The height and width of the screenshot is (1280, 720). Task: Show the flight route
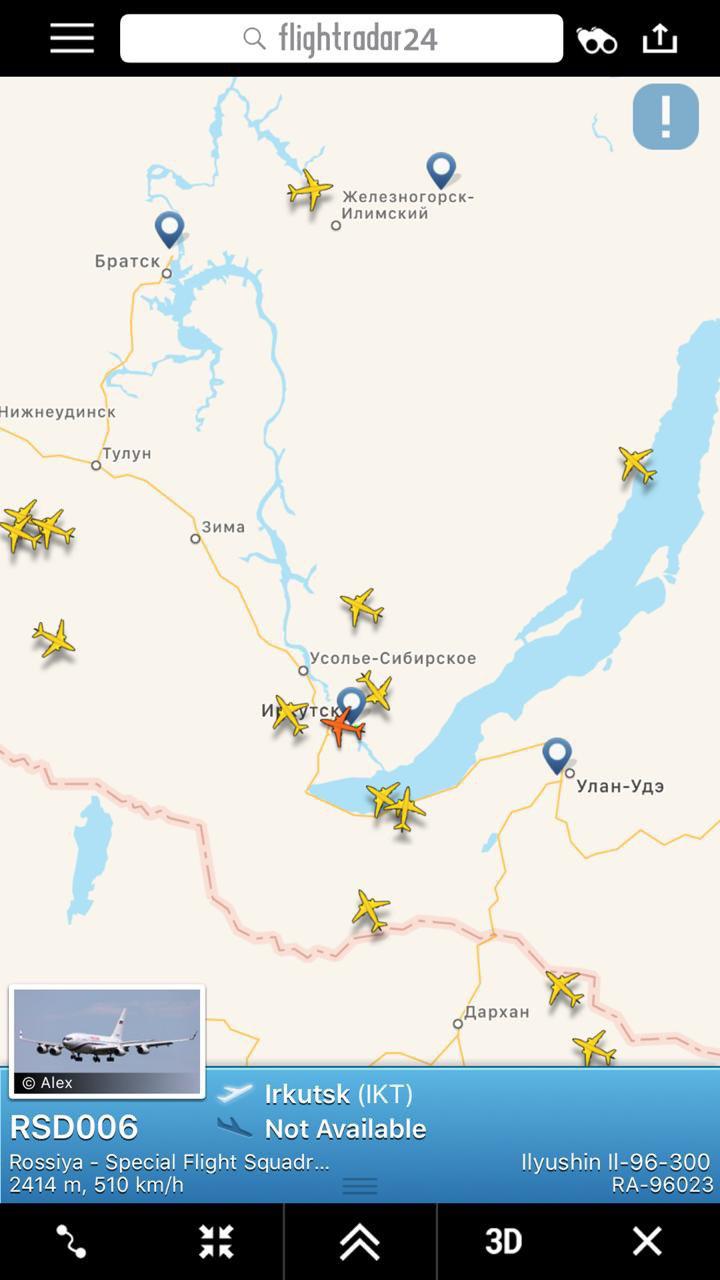(71, 1241)
